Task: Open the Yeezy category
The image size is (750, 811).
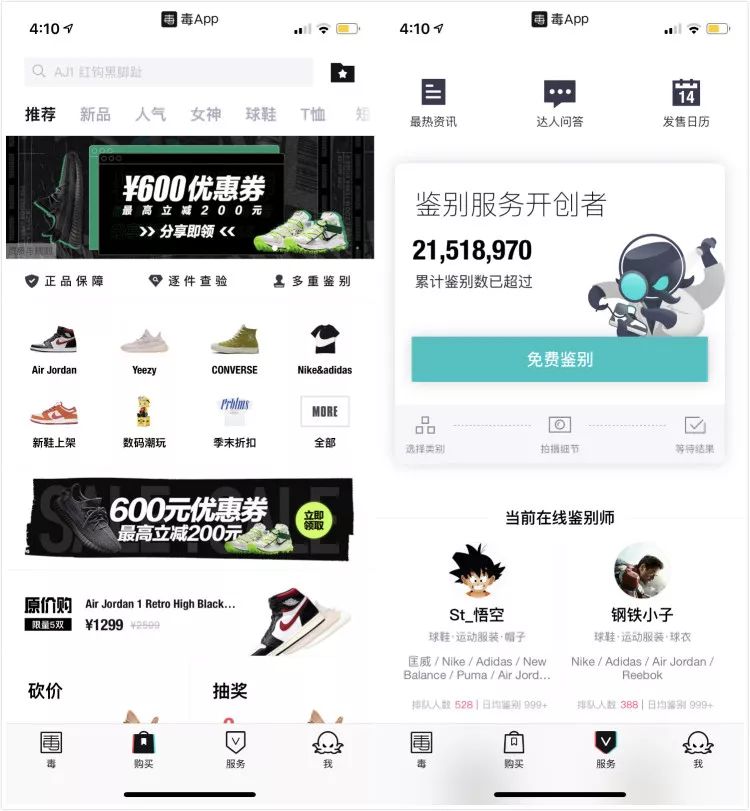Action: point(144,348)
